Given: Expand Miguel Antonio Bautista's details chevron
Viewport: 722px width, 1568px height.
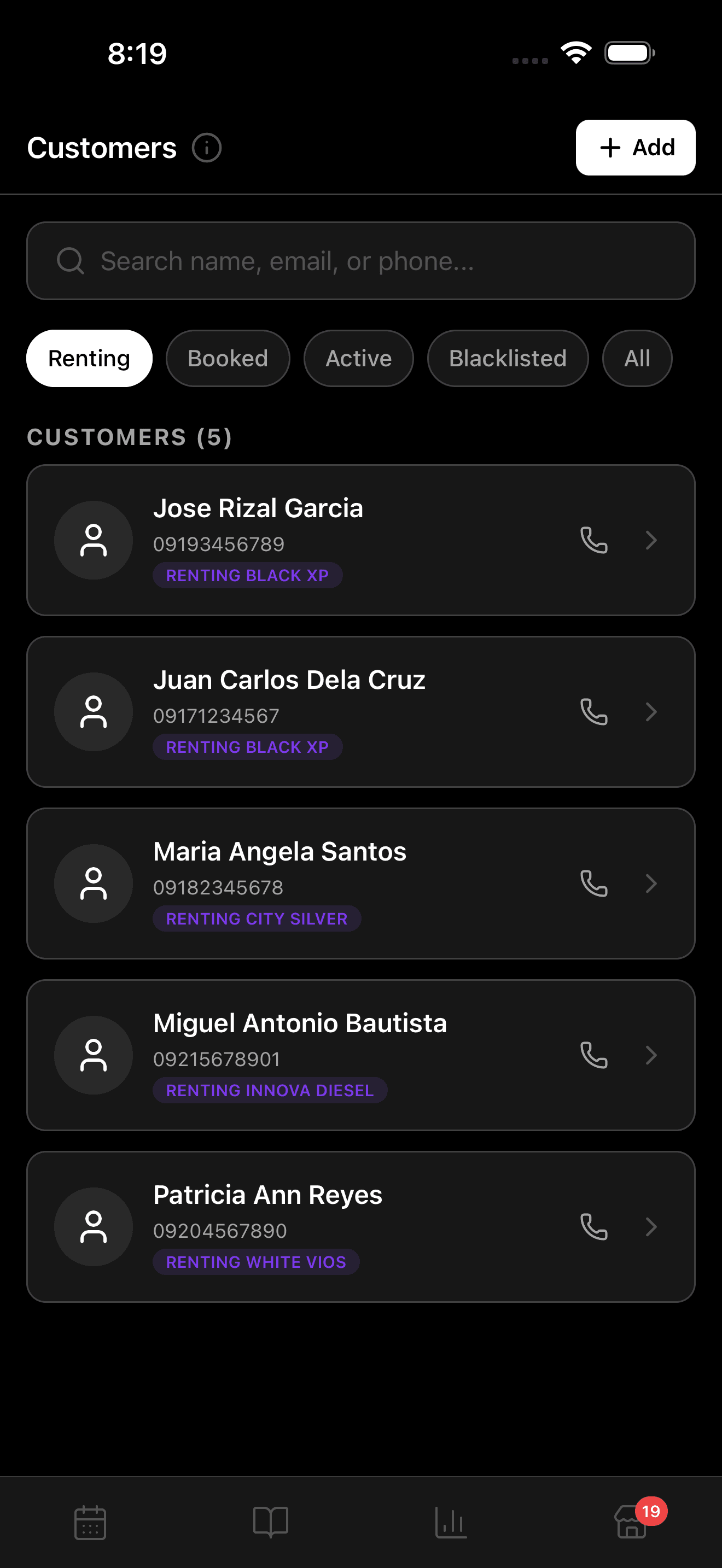Looking at the screenshot, I should [652, 1056].
